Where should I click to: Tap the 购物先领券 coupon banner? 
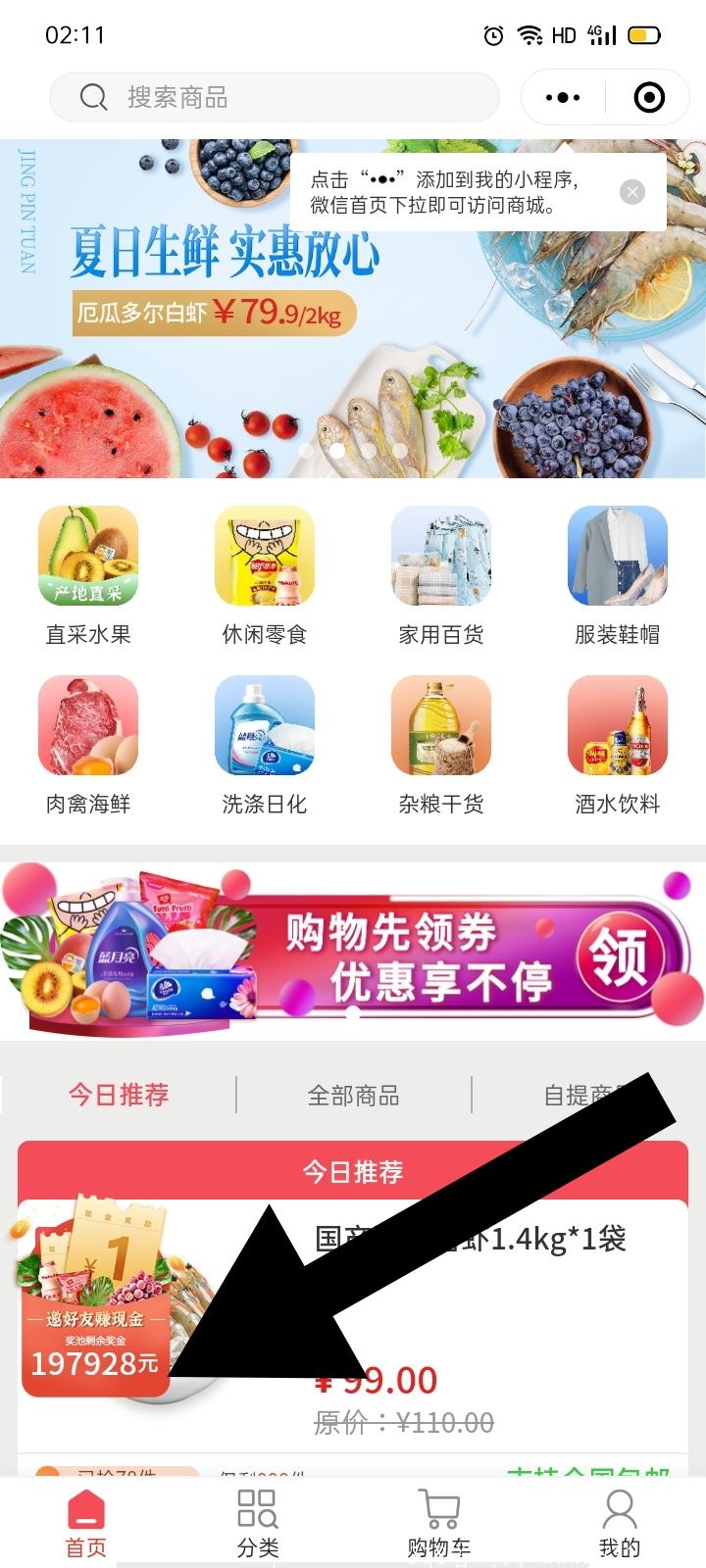[353, 951]
